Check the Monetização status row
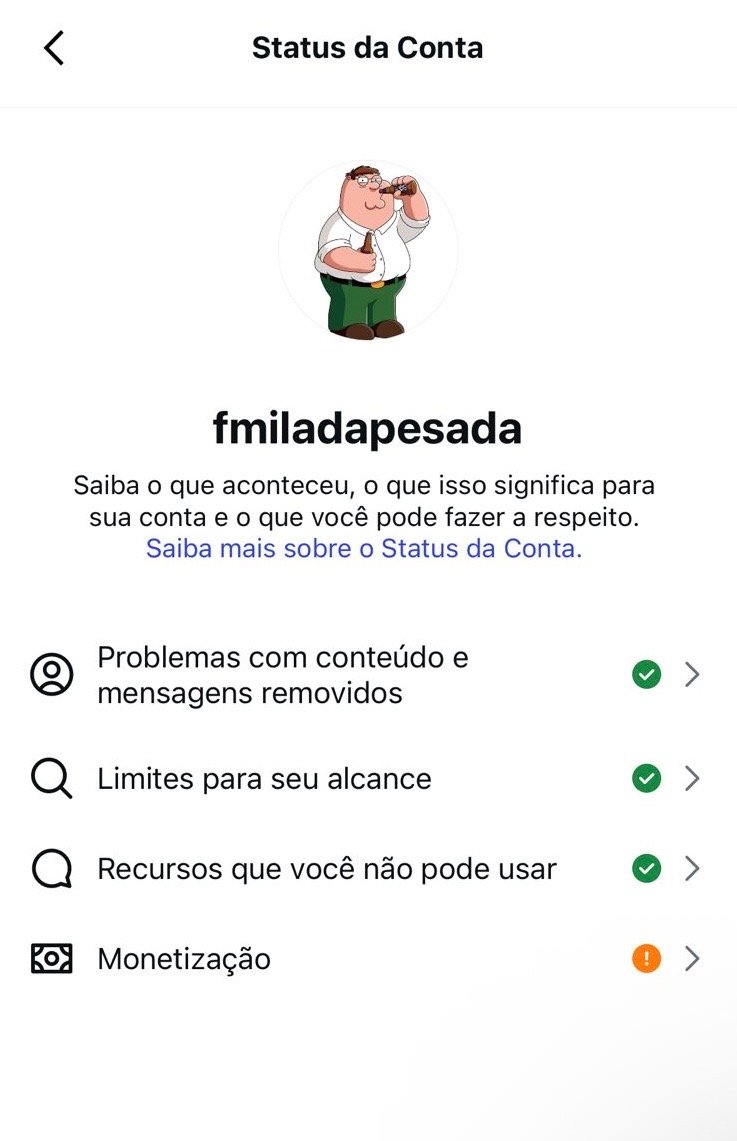 click(x=366, y=959)
